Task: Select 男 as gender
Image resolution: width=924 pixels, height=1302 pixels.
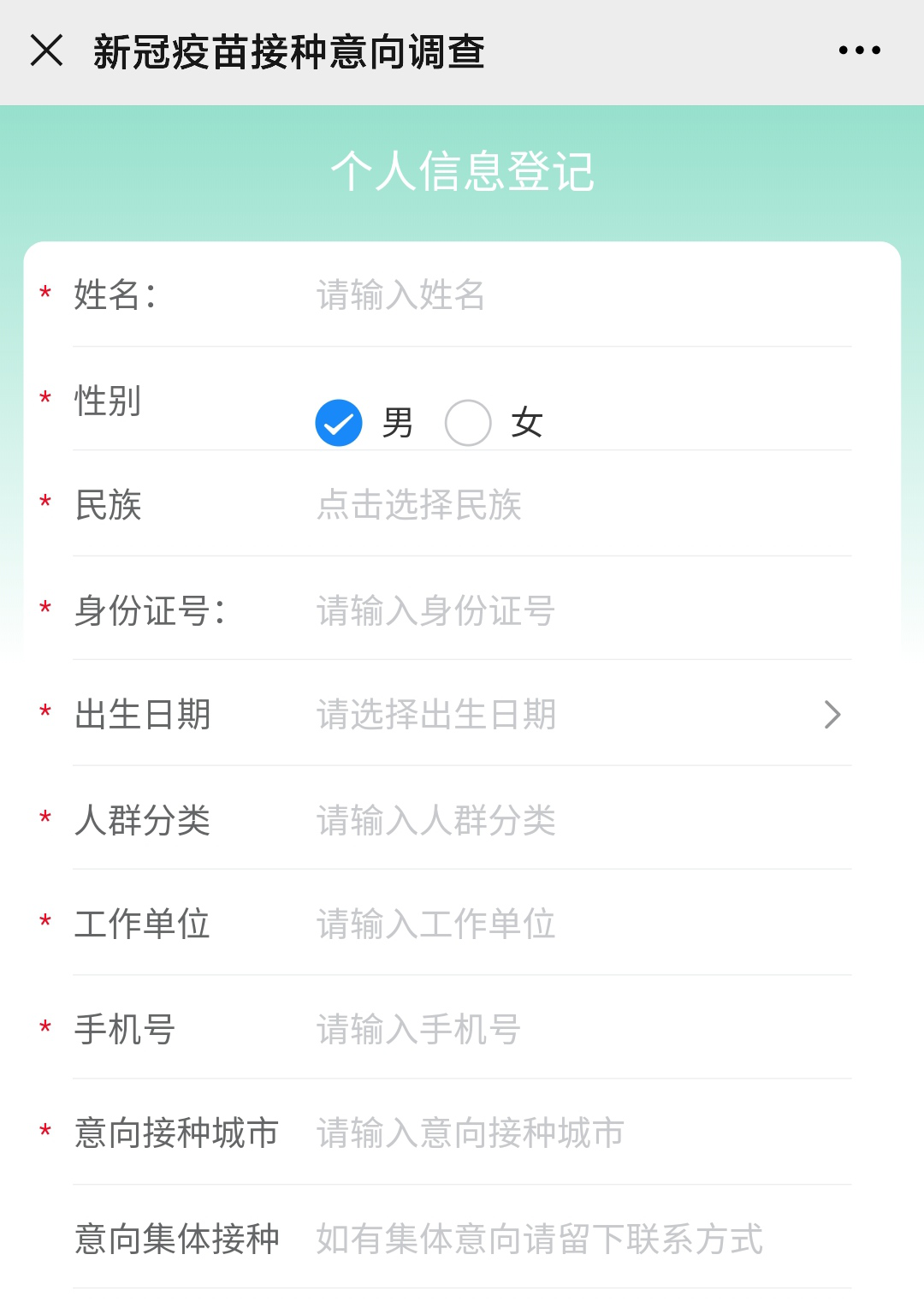Action: pos(340,423)
